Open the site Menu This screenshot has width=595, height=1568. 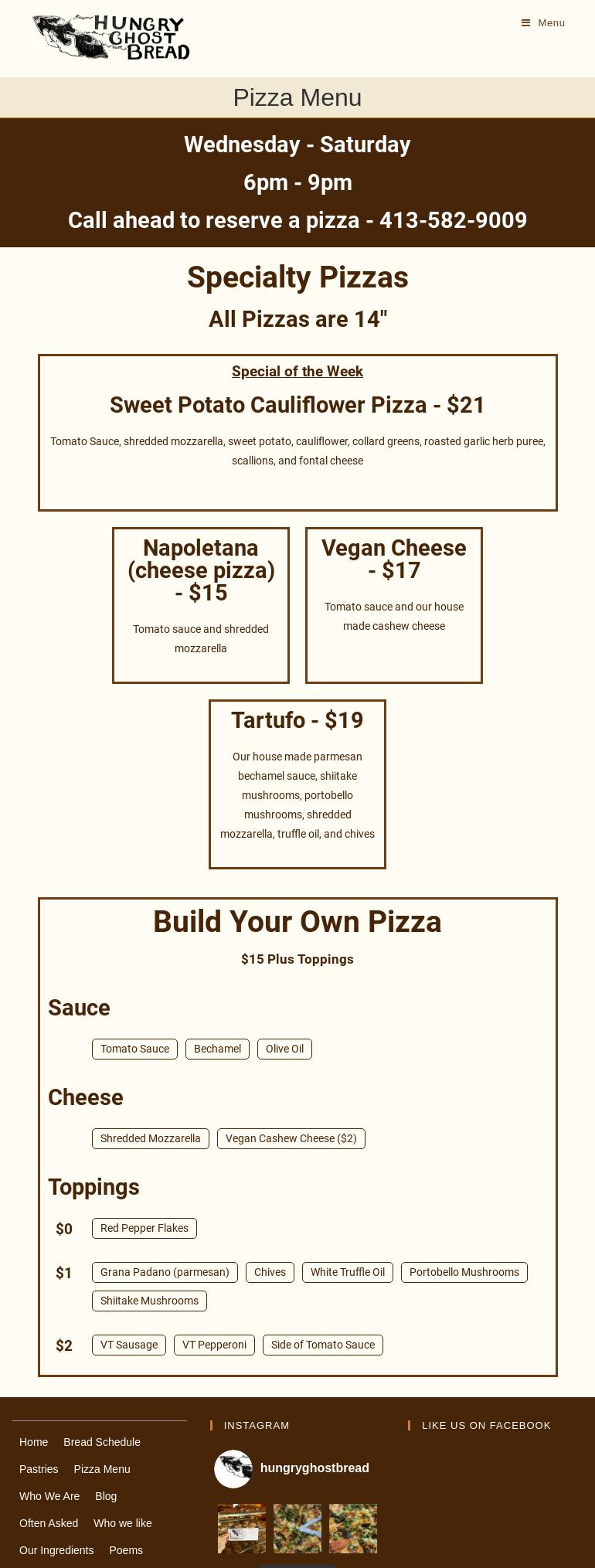pyautogui.click(x=543, y=23)
